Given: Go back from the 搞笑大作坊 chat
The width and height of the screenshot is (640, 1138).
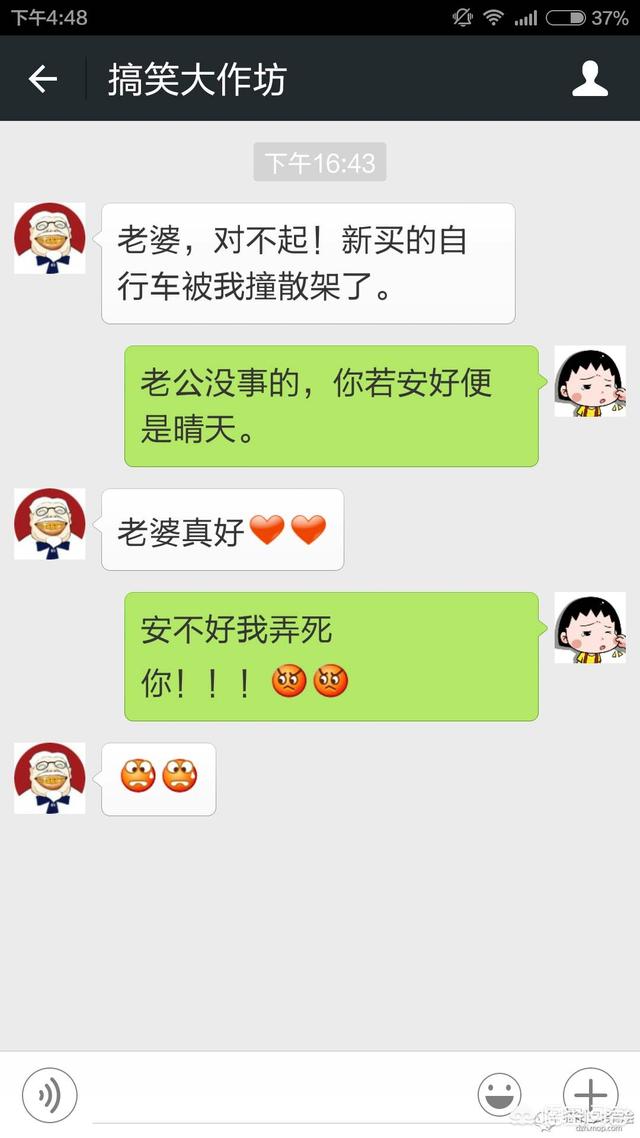Looking at the screenshot, I should 43,79.
